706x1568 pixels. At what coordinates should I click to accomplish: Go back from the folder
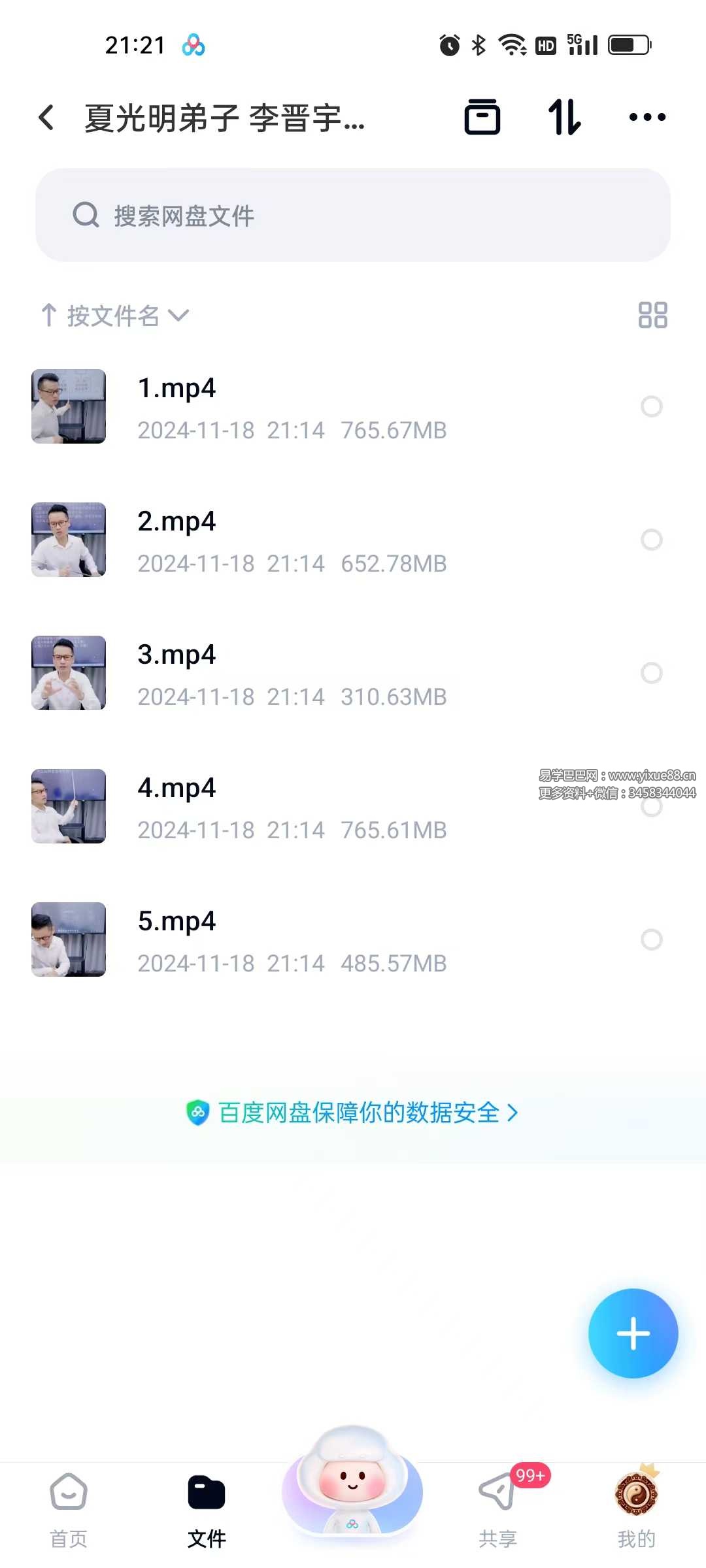click(46, 118)
